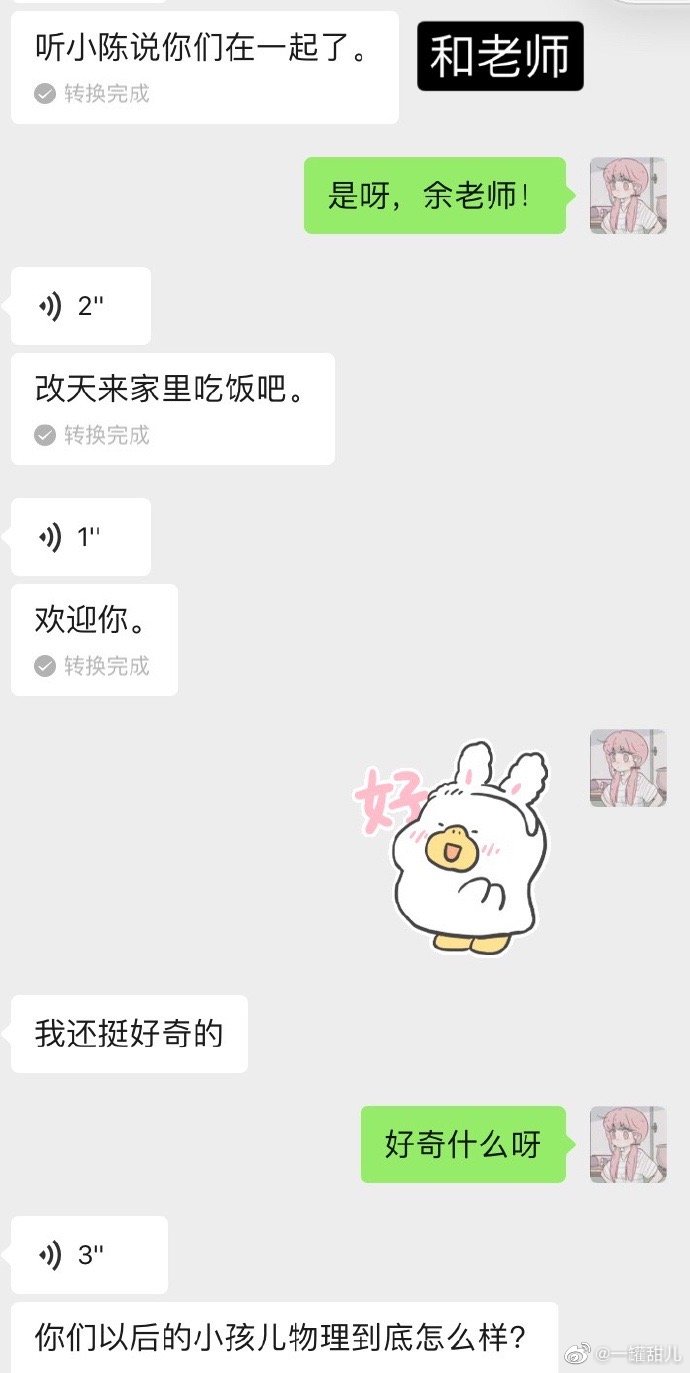Screen dimensions: 690x1373
Task: Play the 1-second voice message
Action: (81, 537)
